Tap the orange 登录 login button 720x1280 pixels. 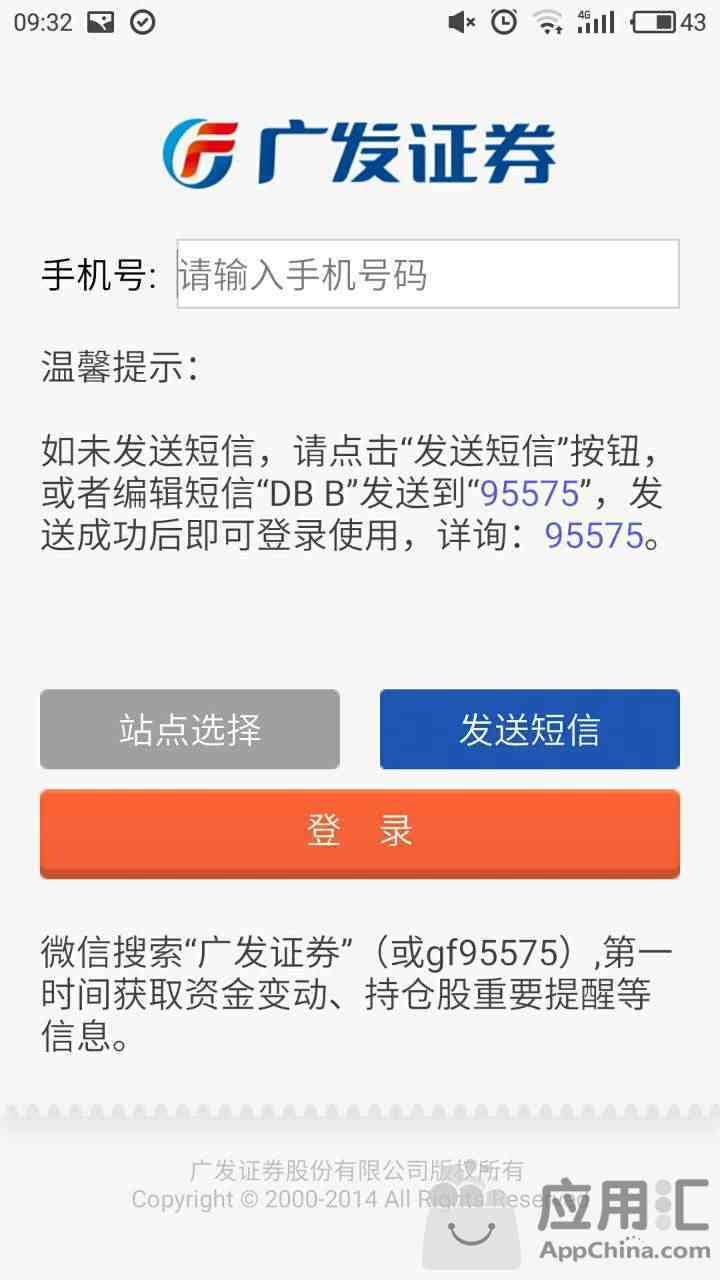click(x=360, y=832)
